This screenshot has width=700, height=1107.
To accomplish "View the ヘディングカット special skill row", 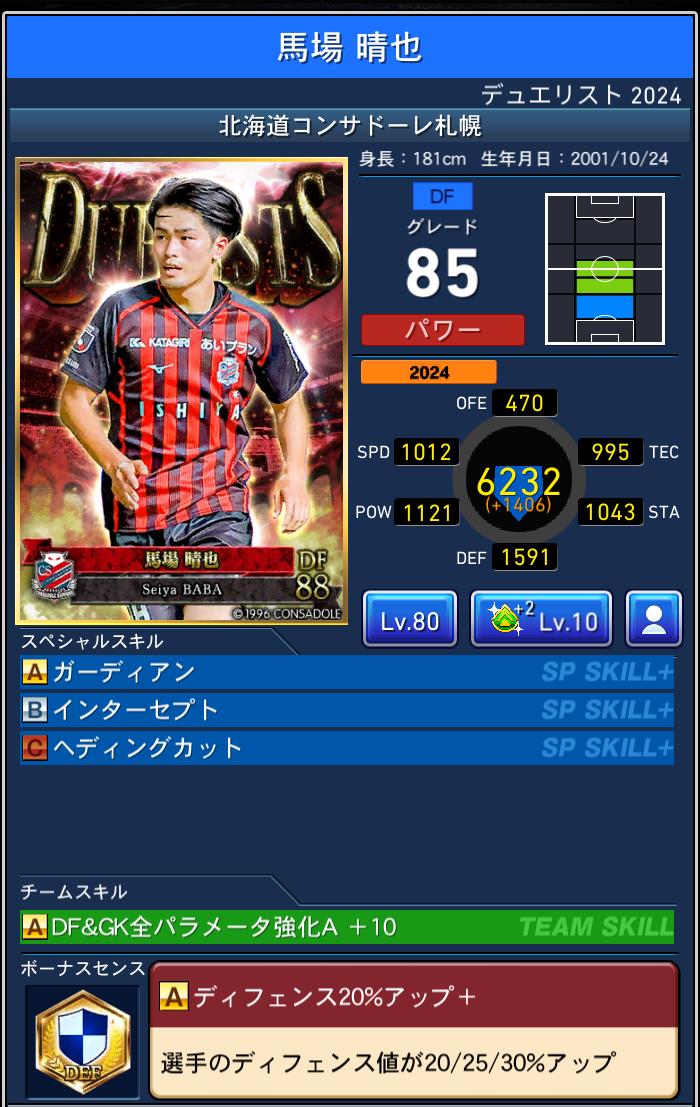I will point(346,748).
